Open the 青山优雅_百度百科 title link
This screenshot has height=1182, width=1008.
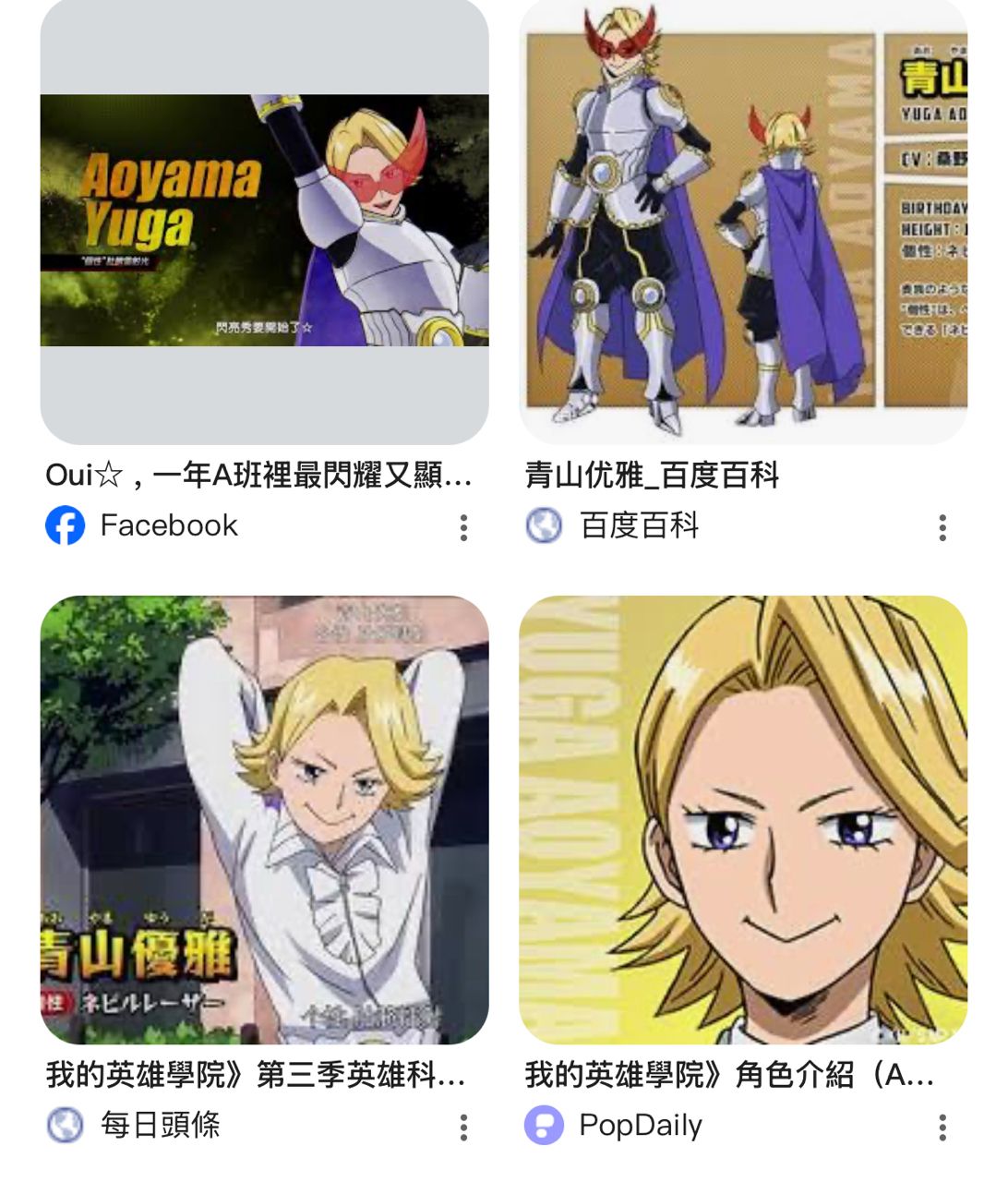pyautogui.click(x=652, y=476)
